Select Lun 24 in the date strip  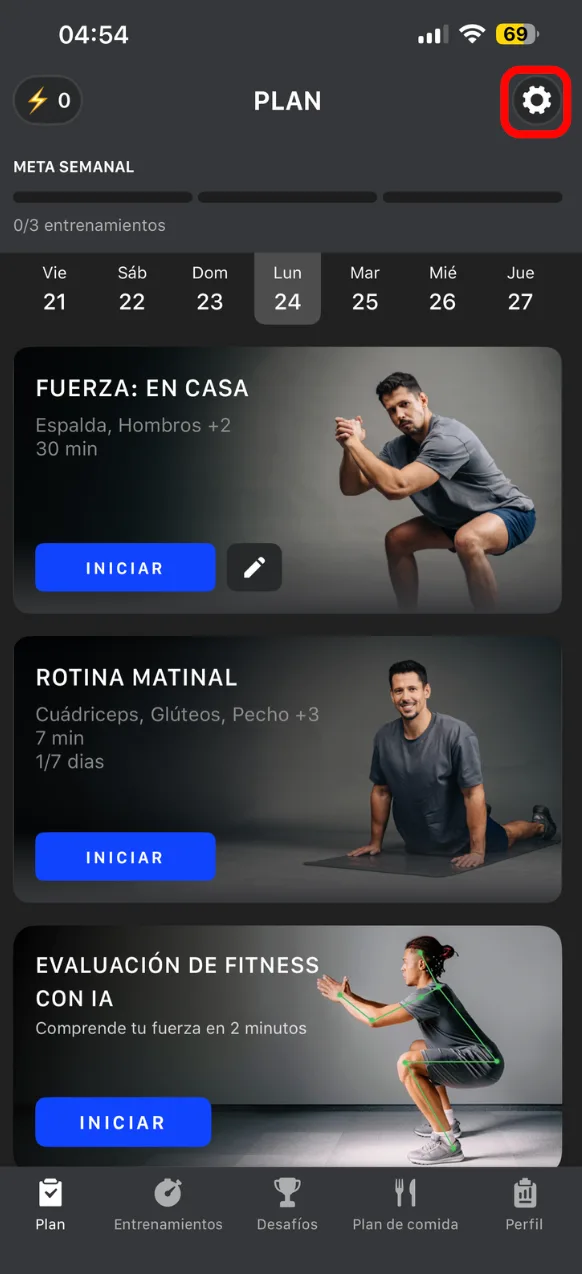point(287,288)
